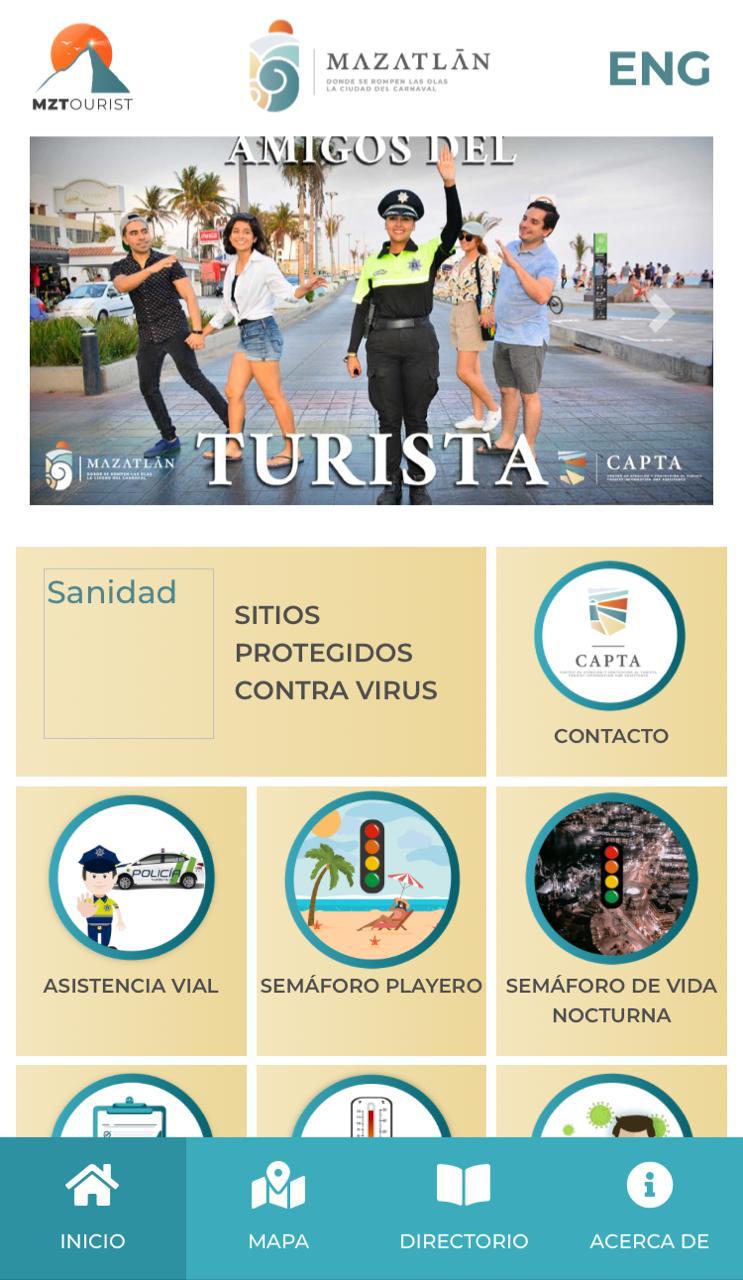View the Semáforo Playero status

371,919
